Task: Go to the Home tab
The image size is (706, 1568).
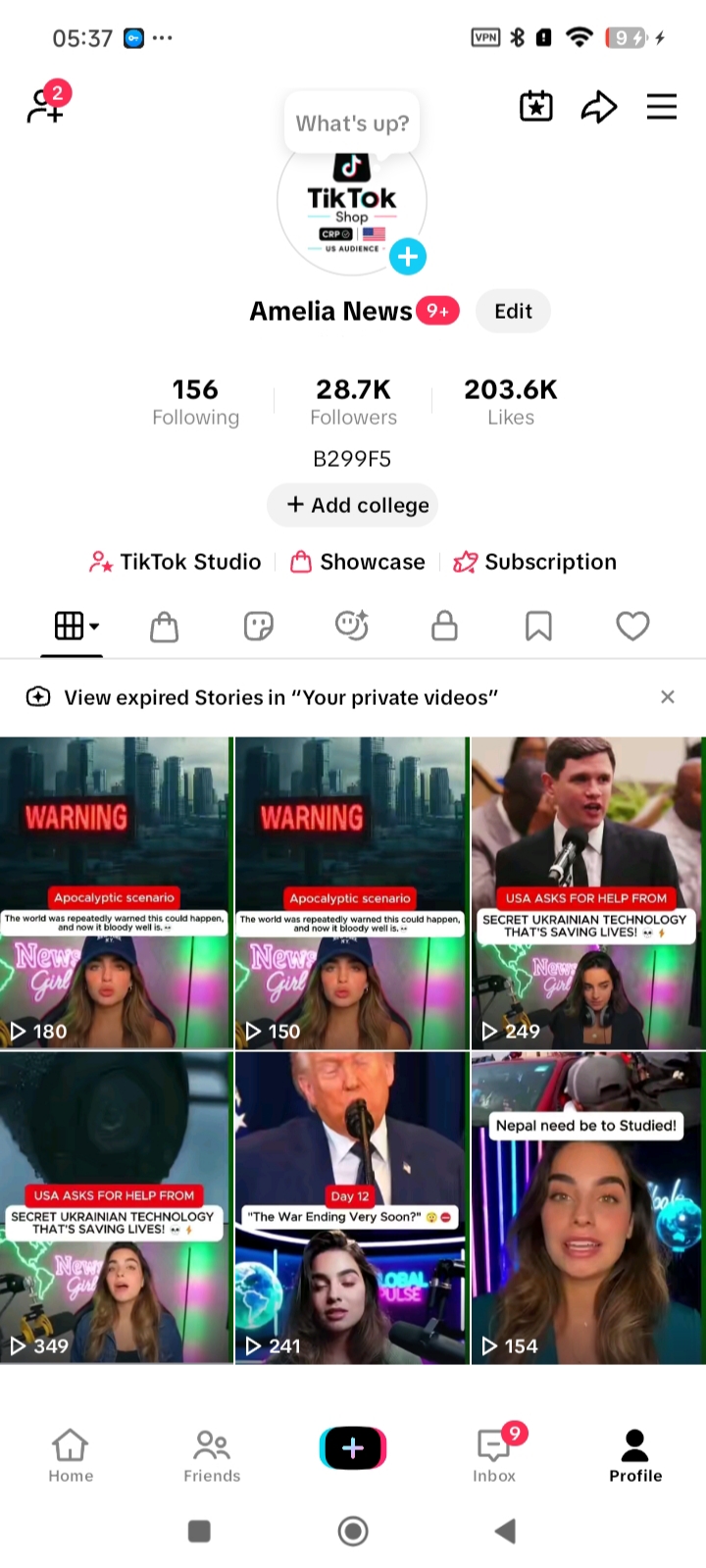Action: click(x=71, y=1456)
